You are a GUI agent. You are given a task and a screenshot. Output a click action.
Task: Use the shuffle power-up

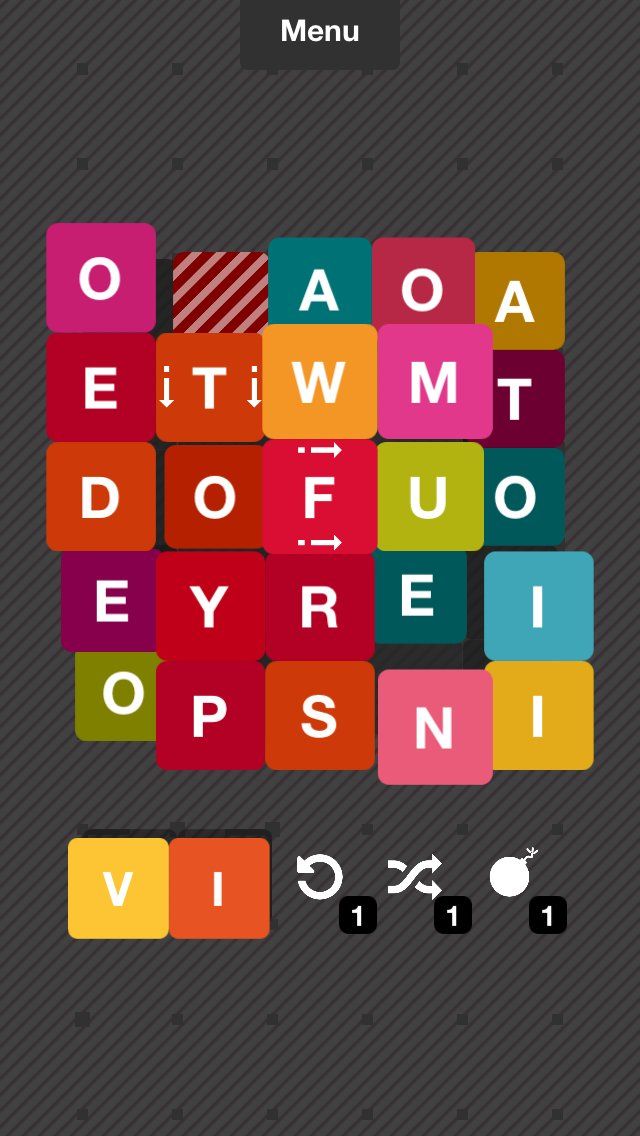point(414,878)
